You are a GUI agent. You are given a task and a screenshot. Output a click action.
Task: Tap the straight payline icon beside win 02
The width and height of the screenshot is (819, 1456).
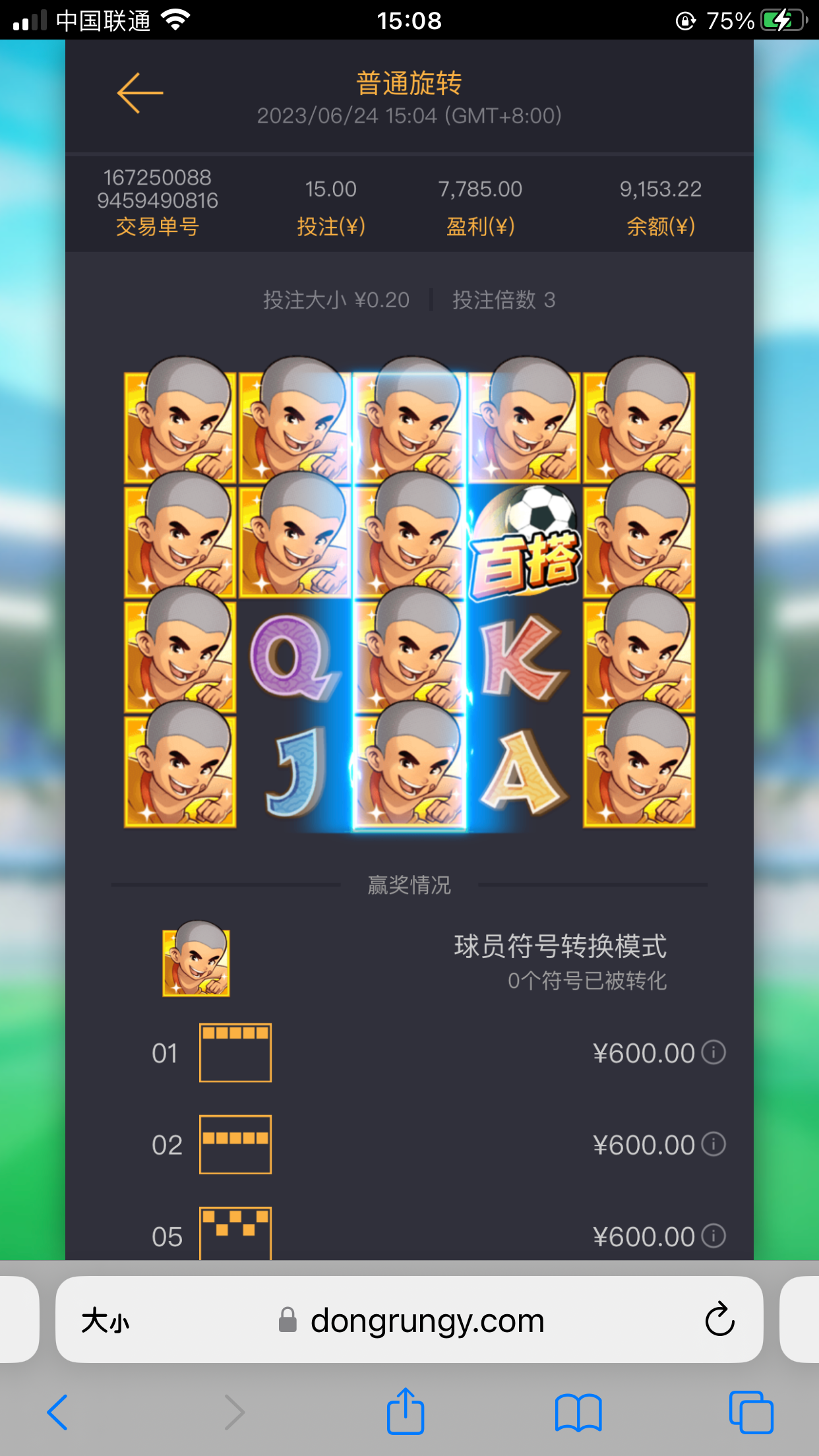coord(235,1145)
